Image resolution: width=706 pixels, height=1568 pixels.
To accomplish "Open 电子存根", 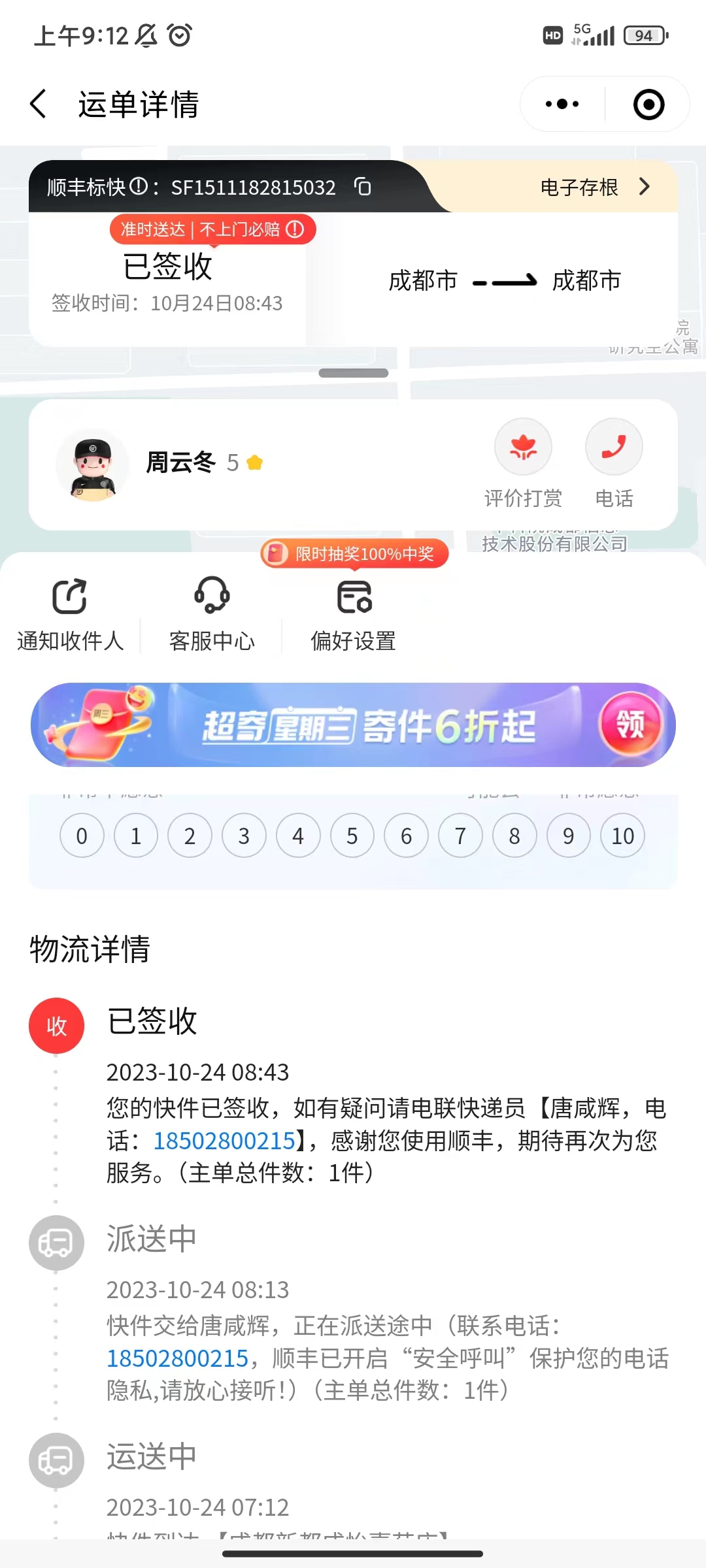I will (x=595, y=187).
